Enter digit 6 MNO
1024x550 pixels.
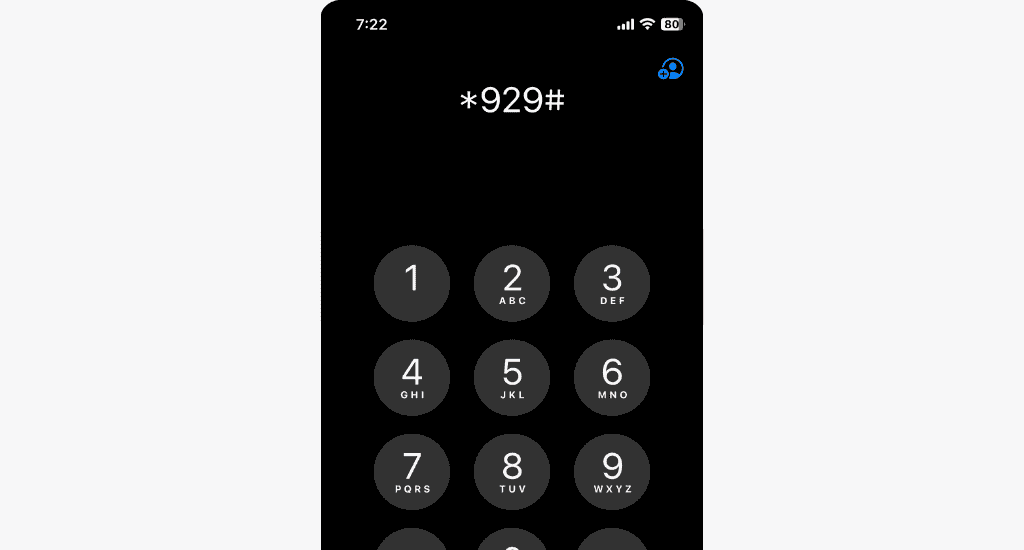point(612,377)
